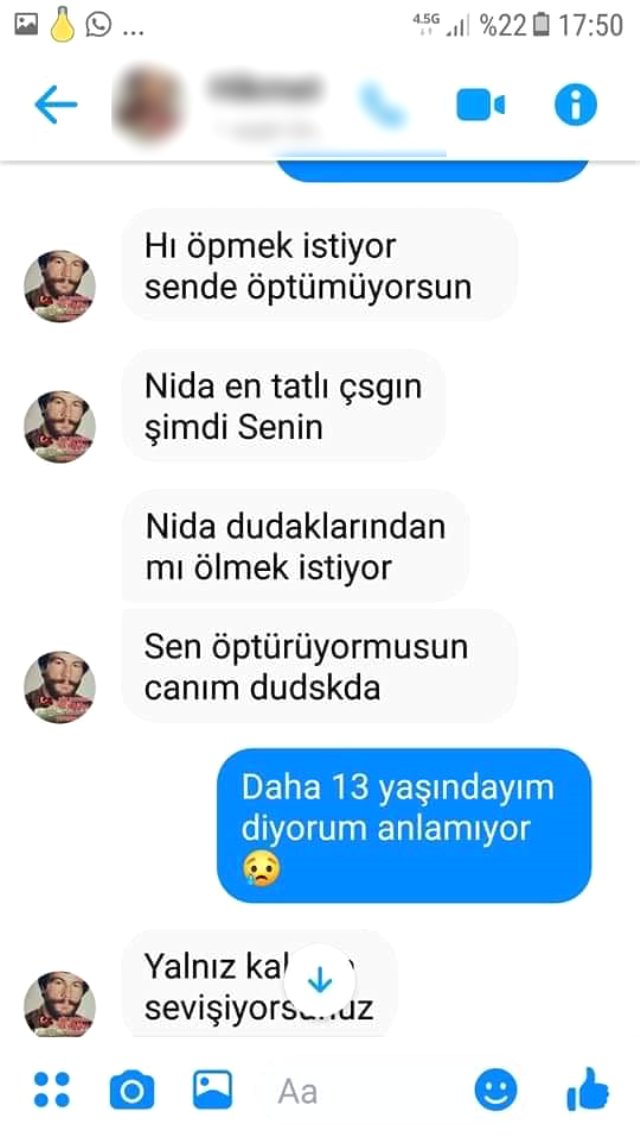Send a thumbs-up like
The width and height of the screenshot is (640, 1142).
pos(587,1088)
